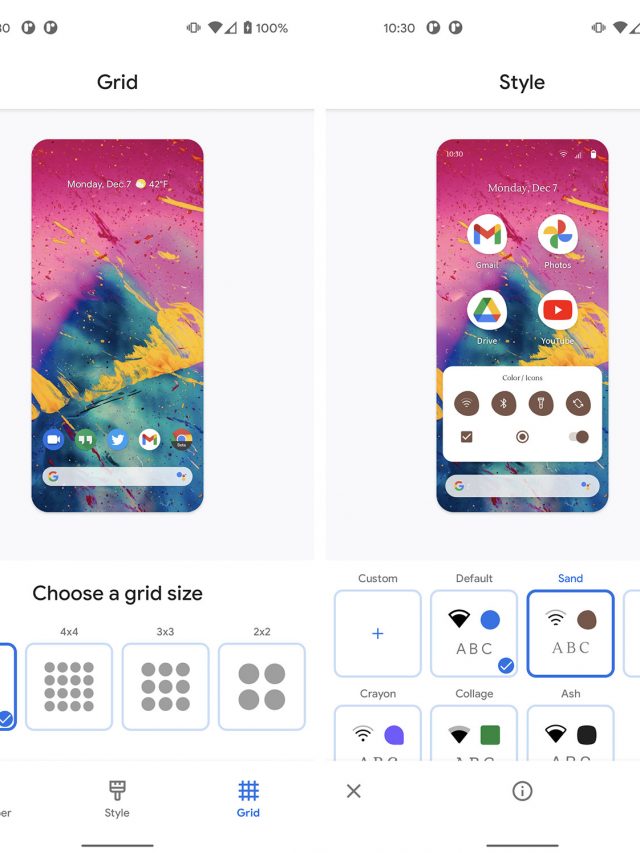
Task: Close the Style screen with the X
Action: (353, 791)
